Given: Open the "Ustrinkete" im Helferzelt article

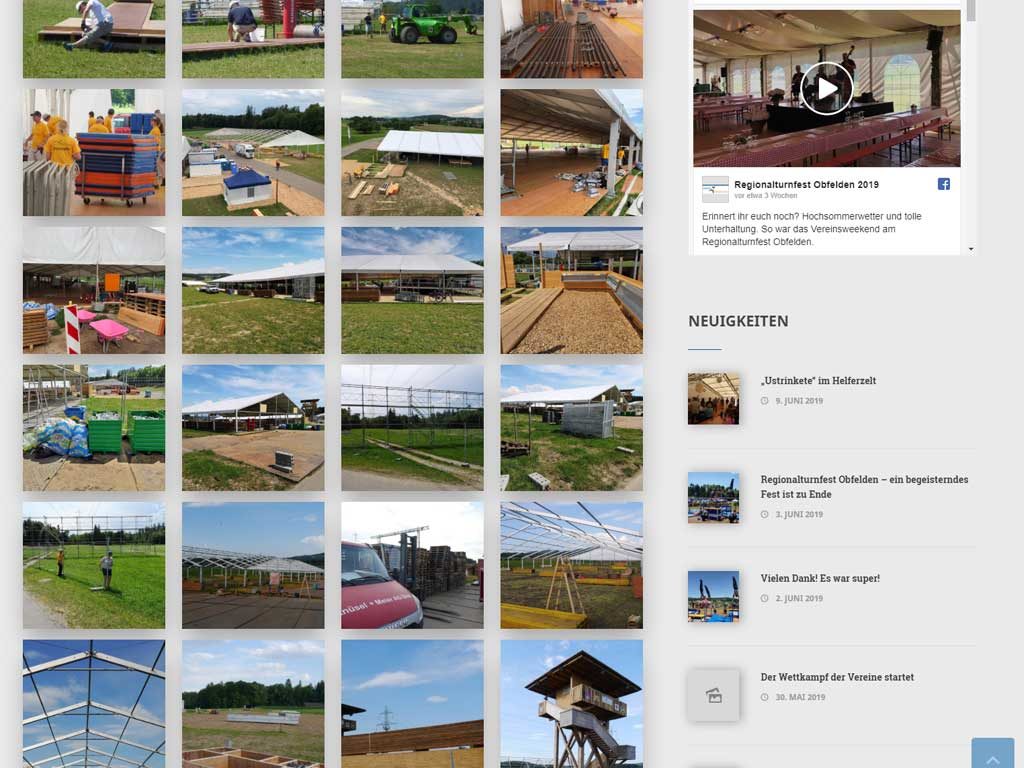Looking at the screenshot, I should point(818,381).
